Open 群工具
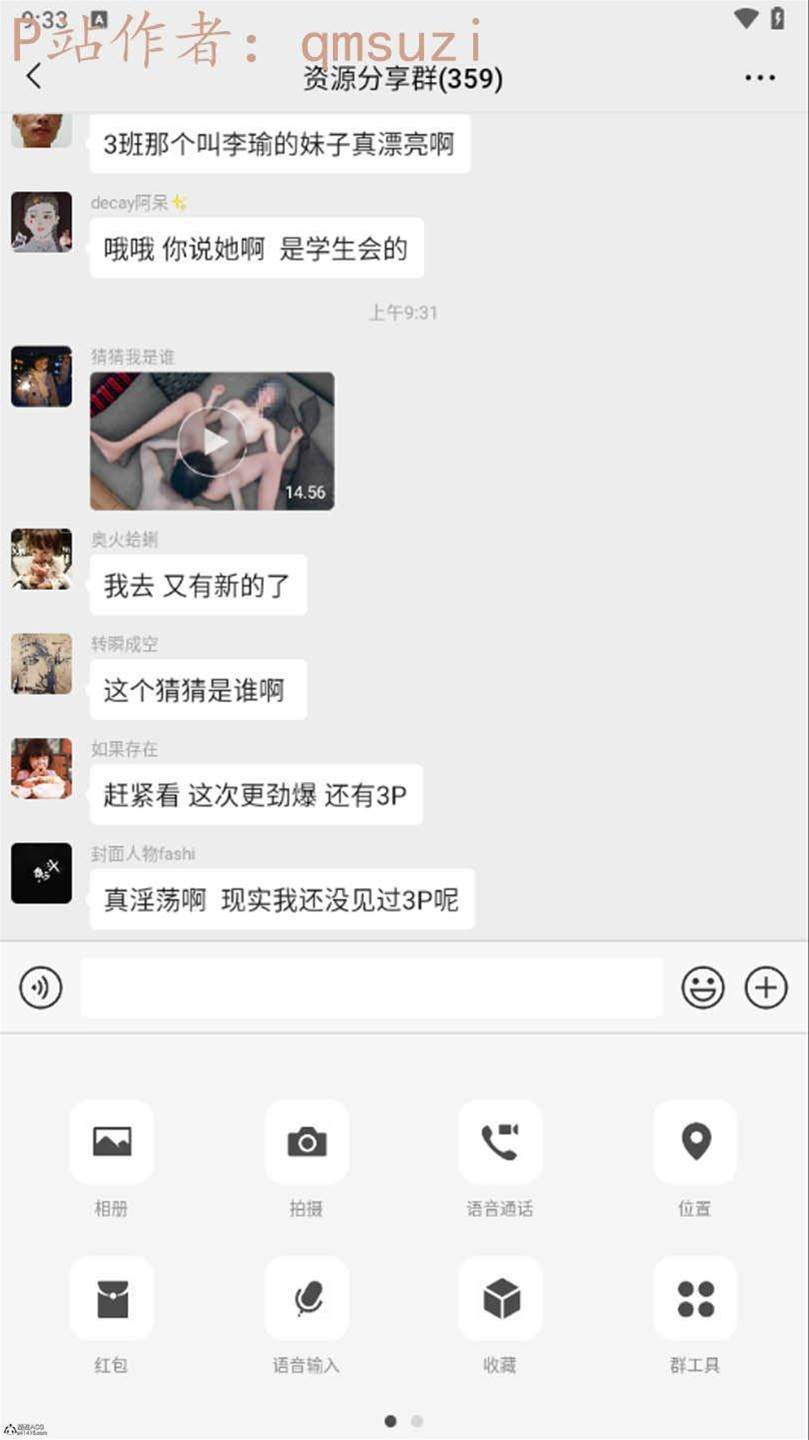809x1440 pixels. tap(695, 1299)
